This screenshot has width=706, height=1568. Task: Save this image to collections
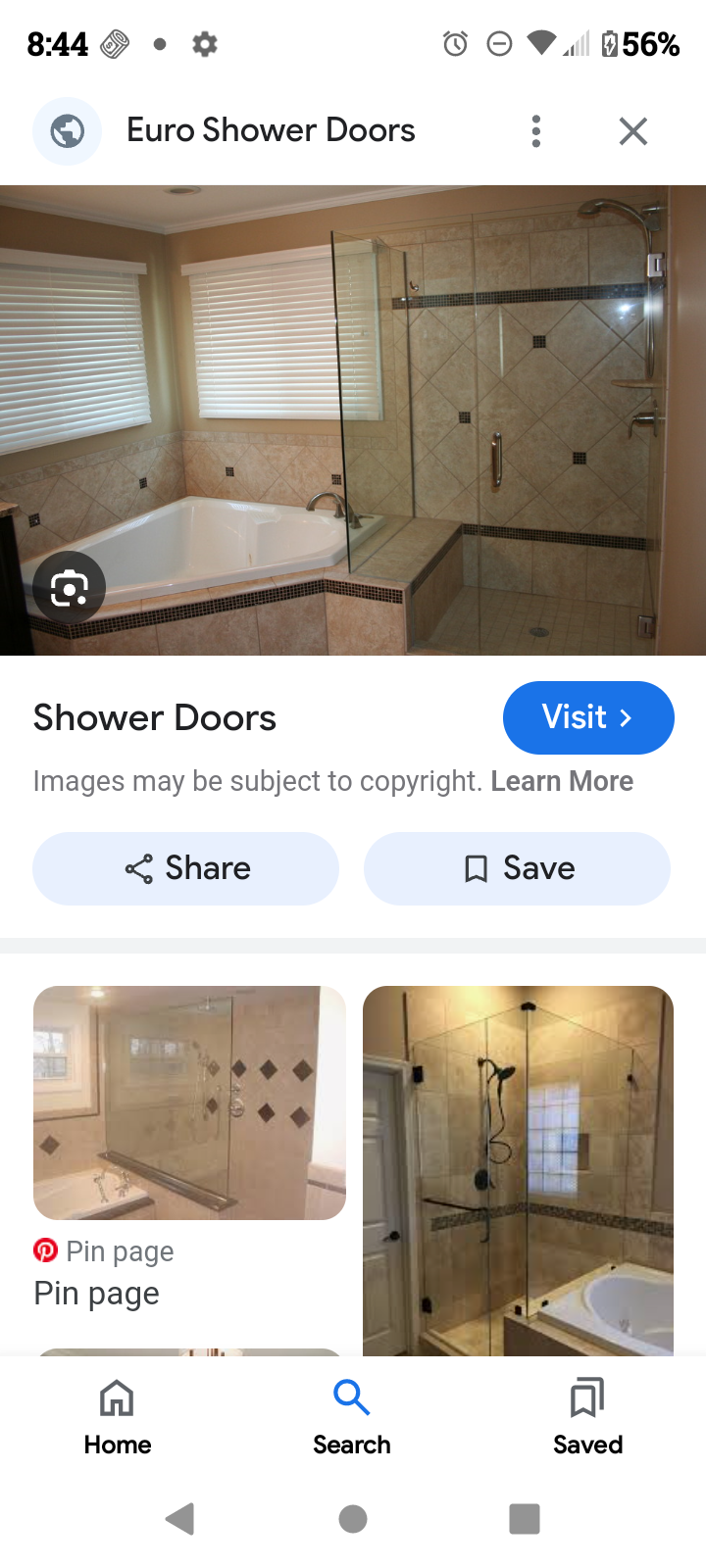point(517,868)
